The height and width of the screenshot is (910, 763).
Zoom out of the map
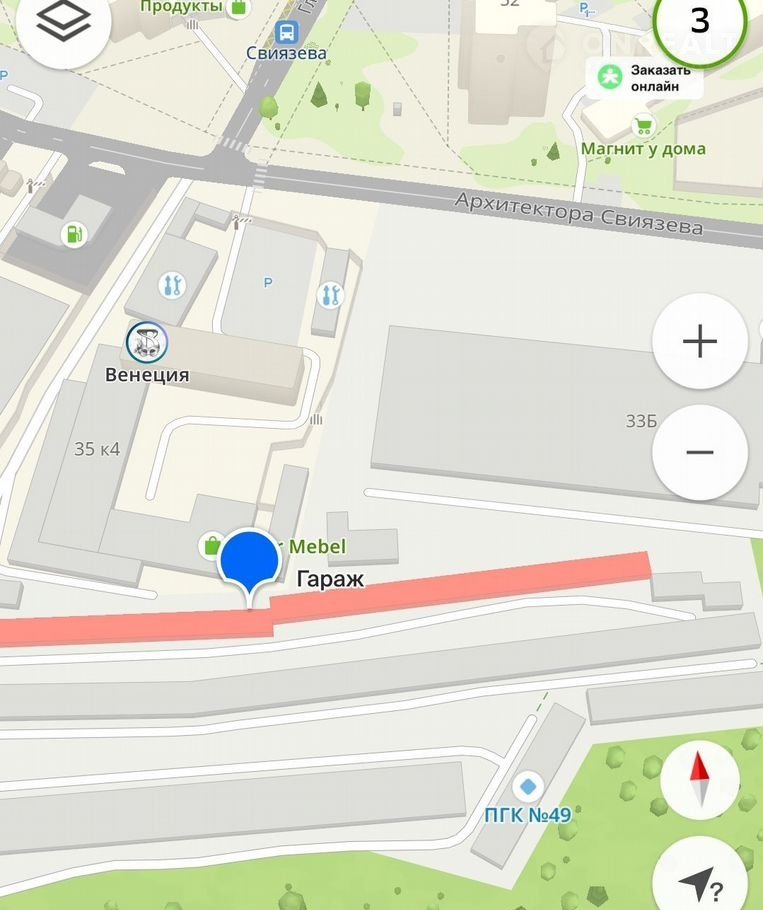pos(700,452)
